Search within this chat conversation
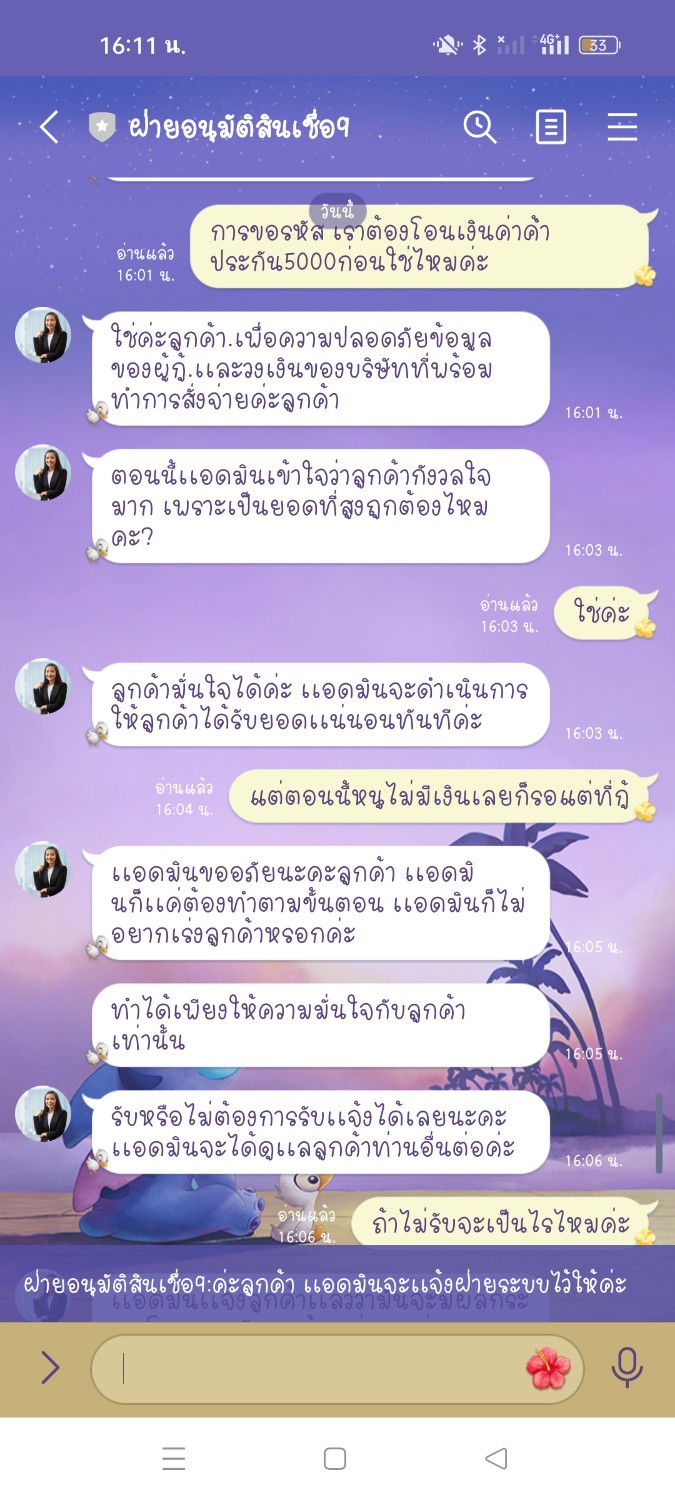Image resolution: width=675 pixels, height=1500 pixels. (480, 127)
